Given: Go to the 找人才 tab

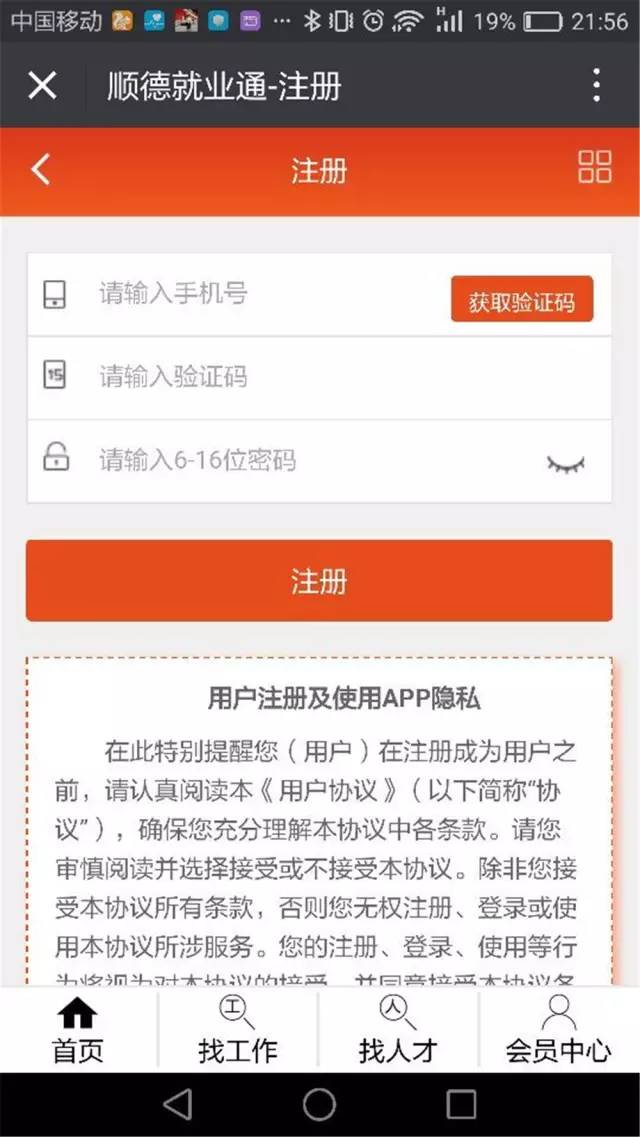Looking at the screenshot, I should point(398,1030).
